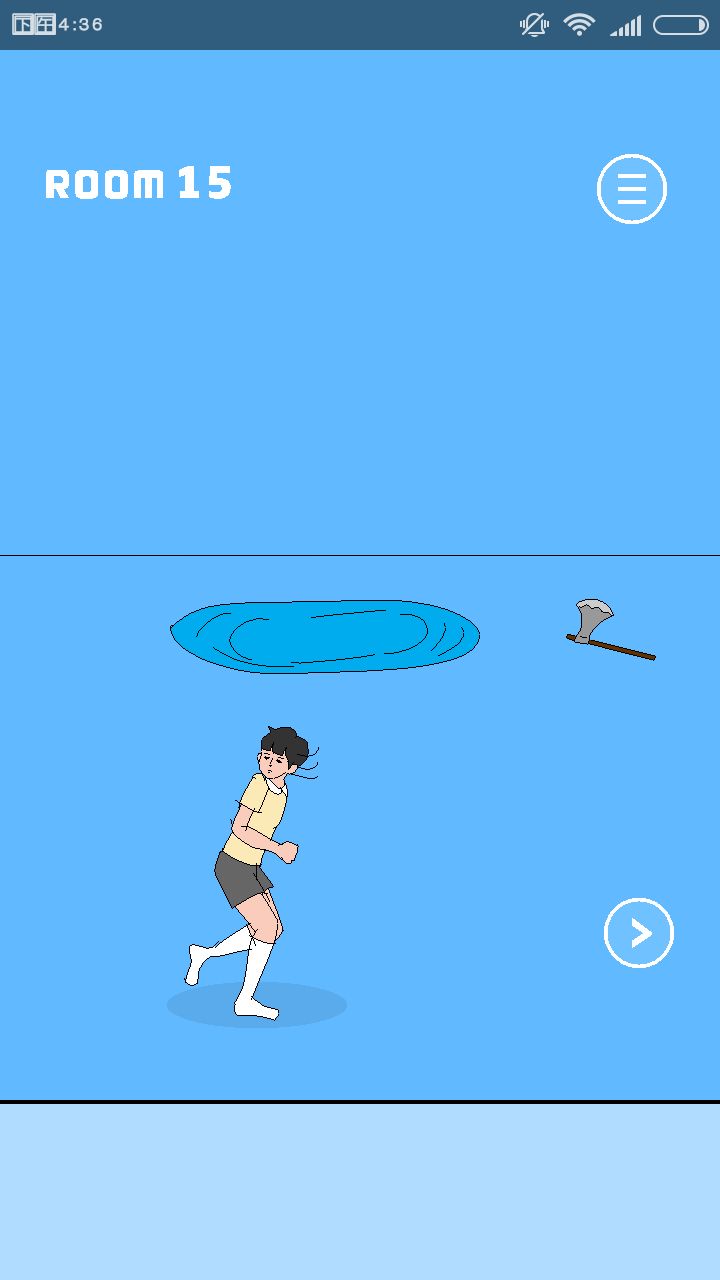Tap the battery level indicator

coord(681,25)
